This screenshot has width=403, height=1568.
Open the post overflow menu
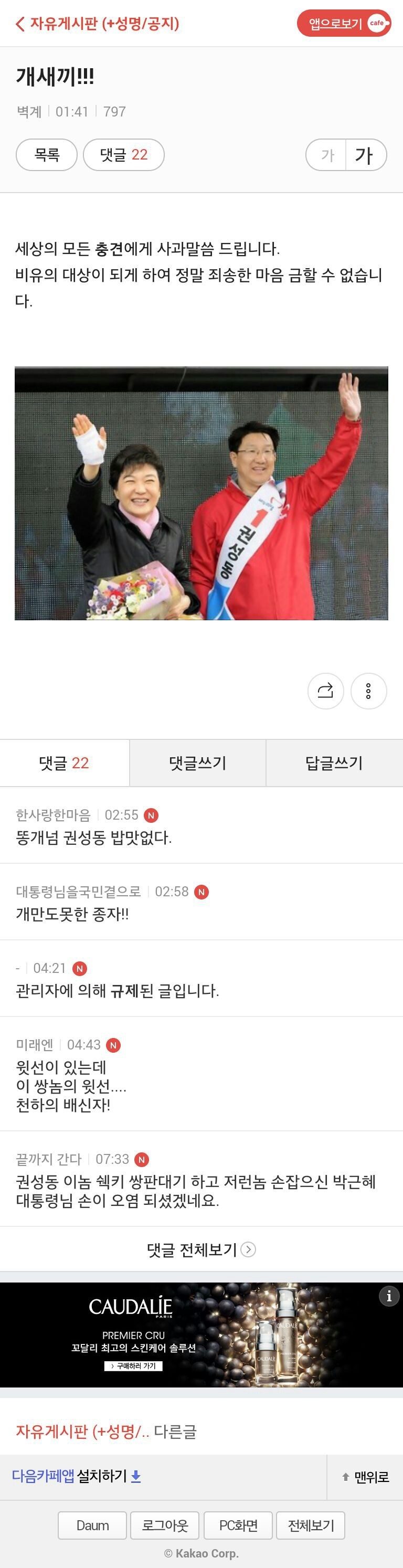[368, 691]
